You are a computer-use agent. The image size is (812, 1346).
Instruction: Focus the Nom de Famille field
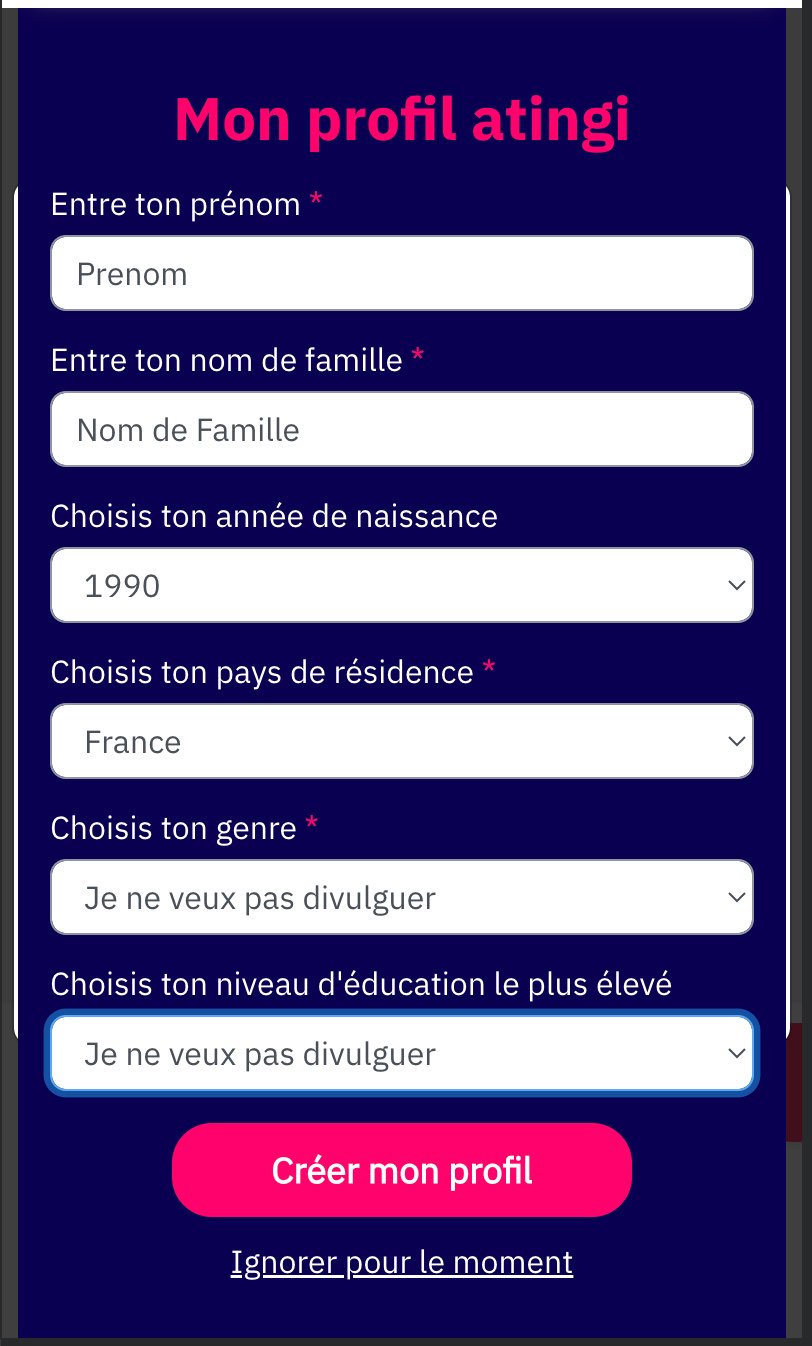pyautogui.click(x=401, y=429)
